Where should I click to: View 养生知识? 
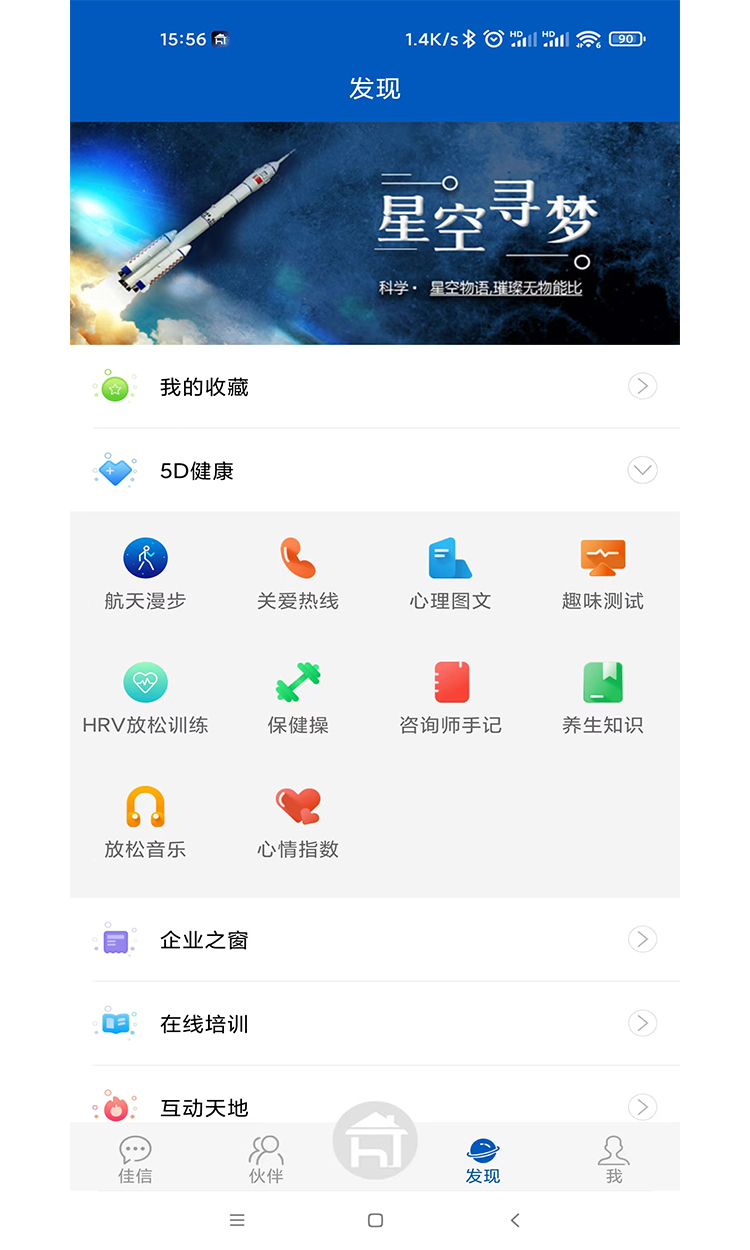click(x=603, y=698)
